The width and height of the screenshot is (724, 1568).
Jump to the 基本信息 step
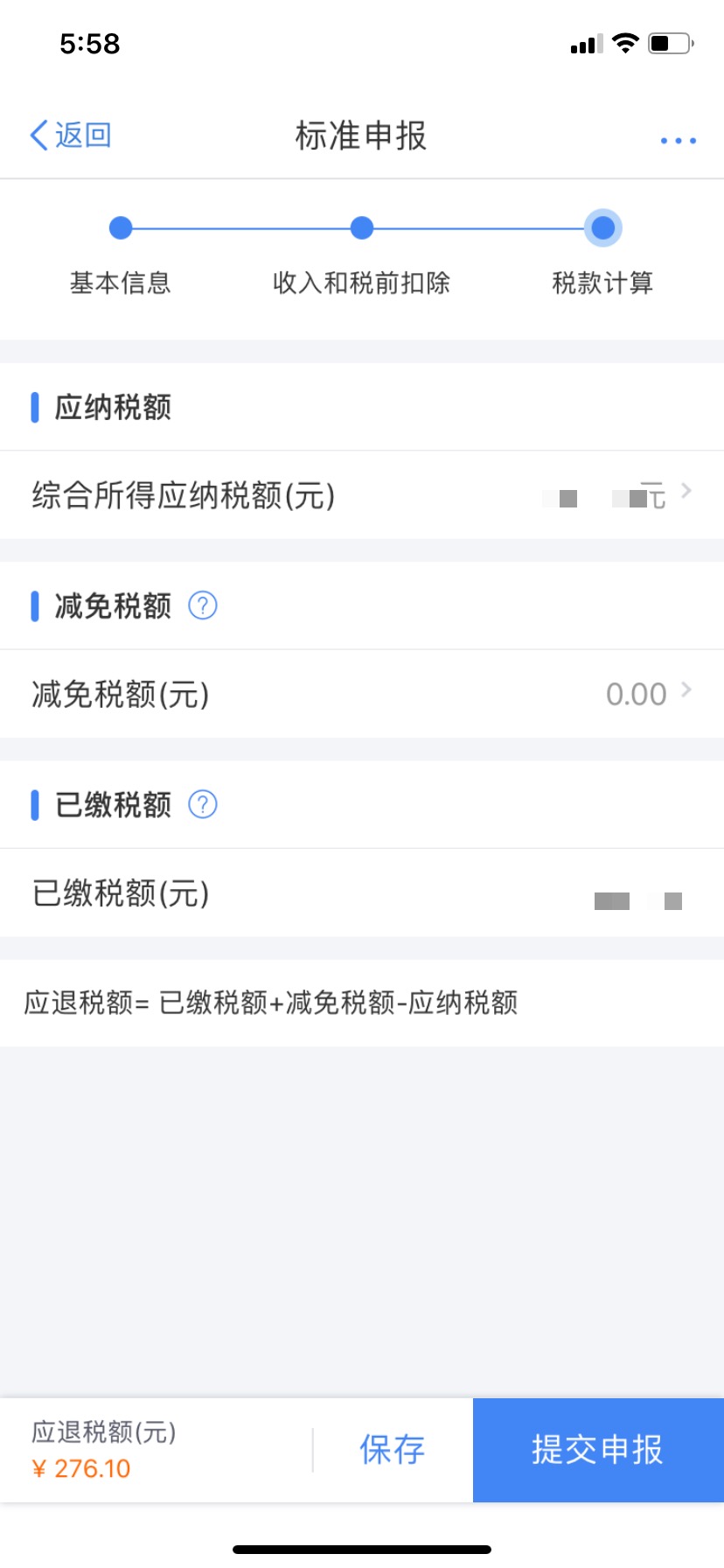[x=121, y=229]
